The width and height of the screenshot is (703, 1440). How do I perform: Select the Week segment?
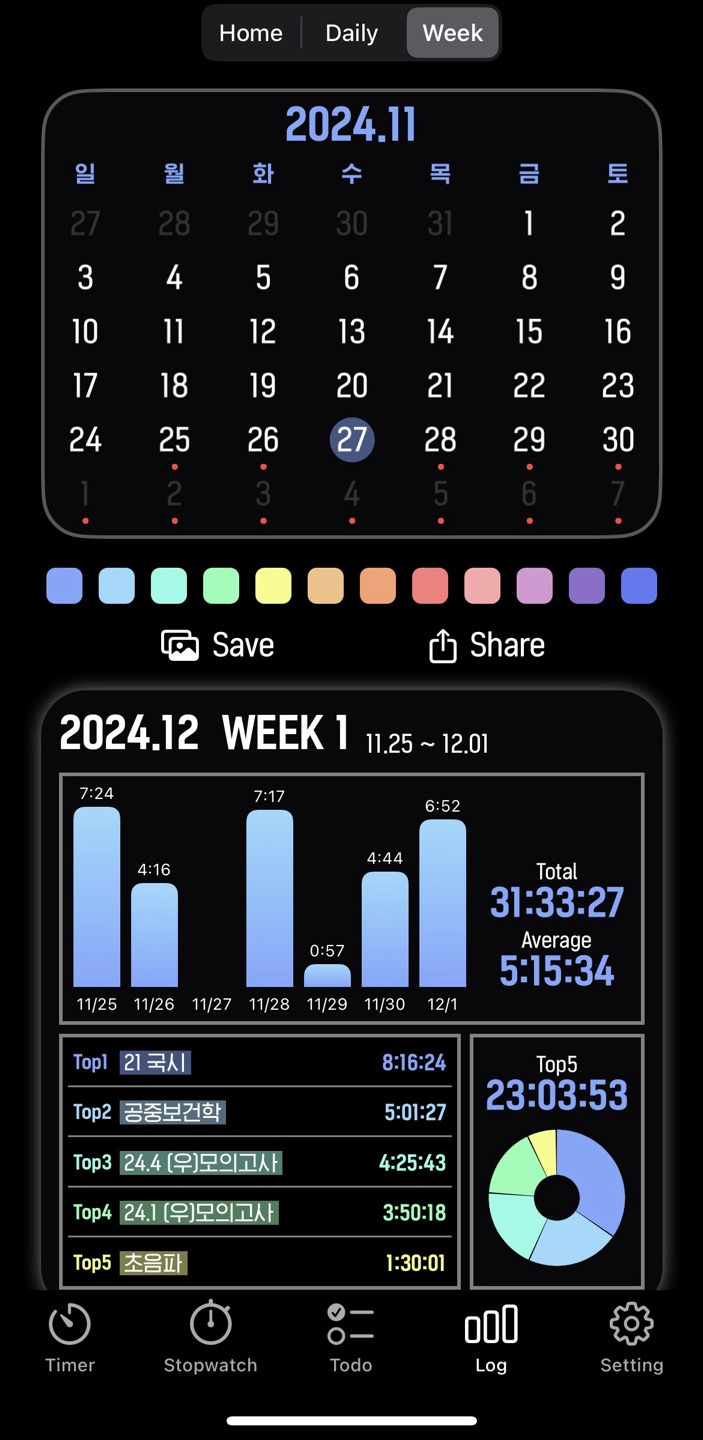(452, 33)
